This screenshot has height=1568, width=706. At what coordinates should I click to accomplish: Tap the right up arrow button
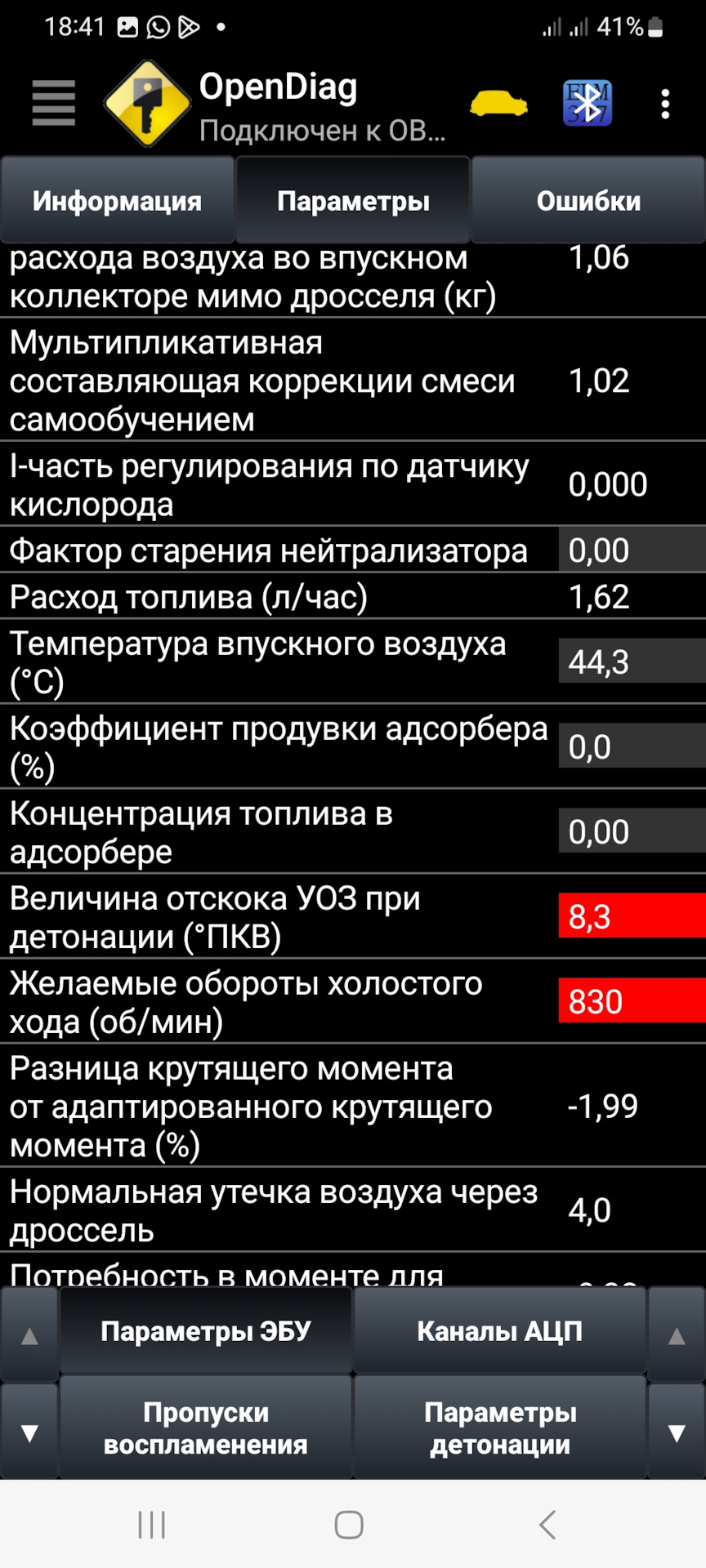[x=677, y=1336]
